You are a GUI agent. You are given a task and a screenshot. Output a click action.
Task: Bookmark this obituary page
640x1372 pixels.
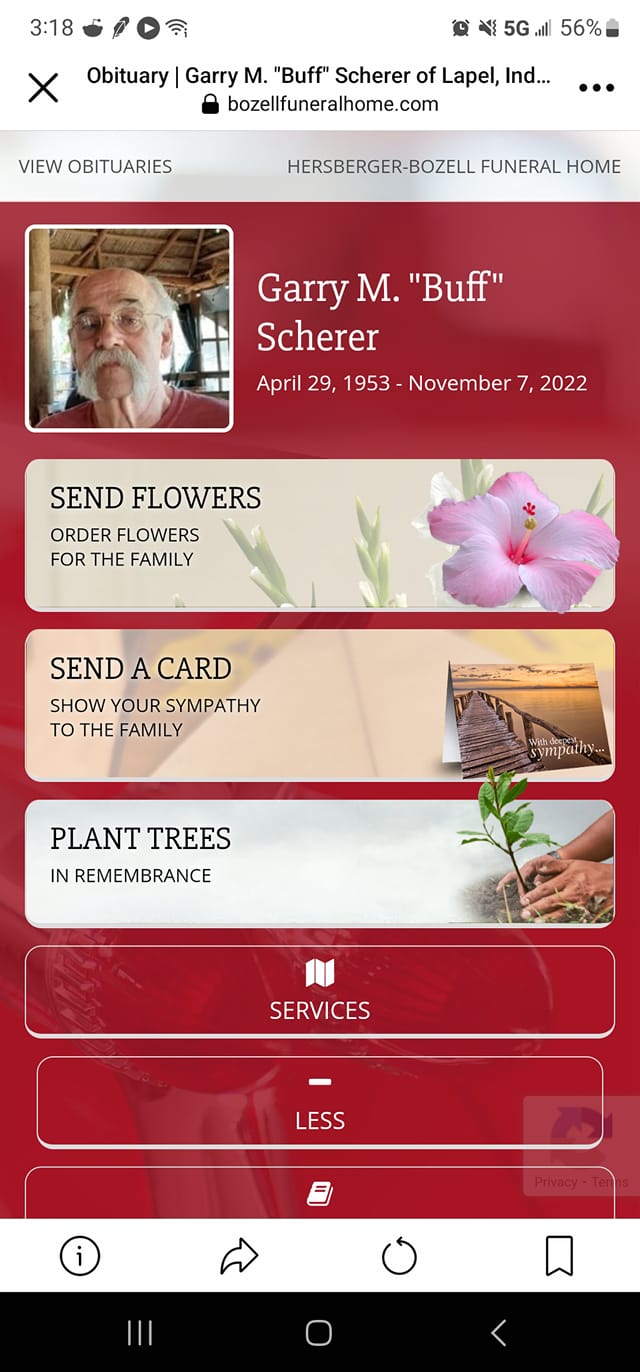pyautogui.click(x=559, y=1256)
